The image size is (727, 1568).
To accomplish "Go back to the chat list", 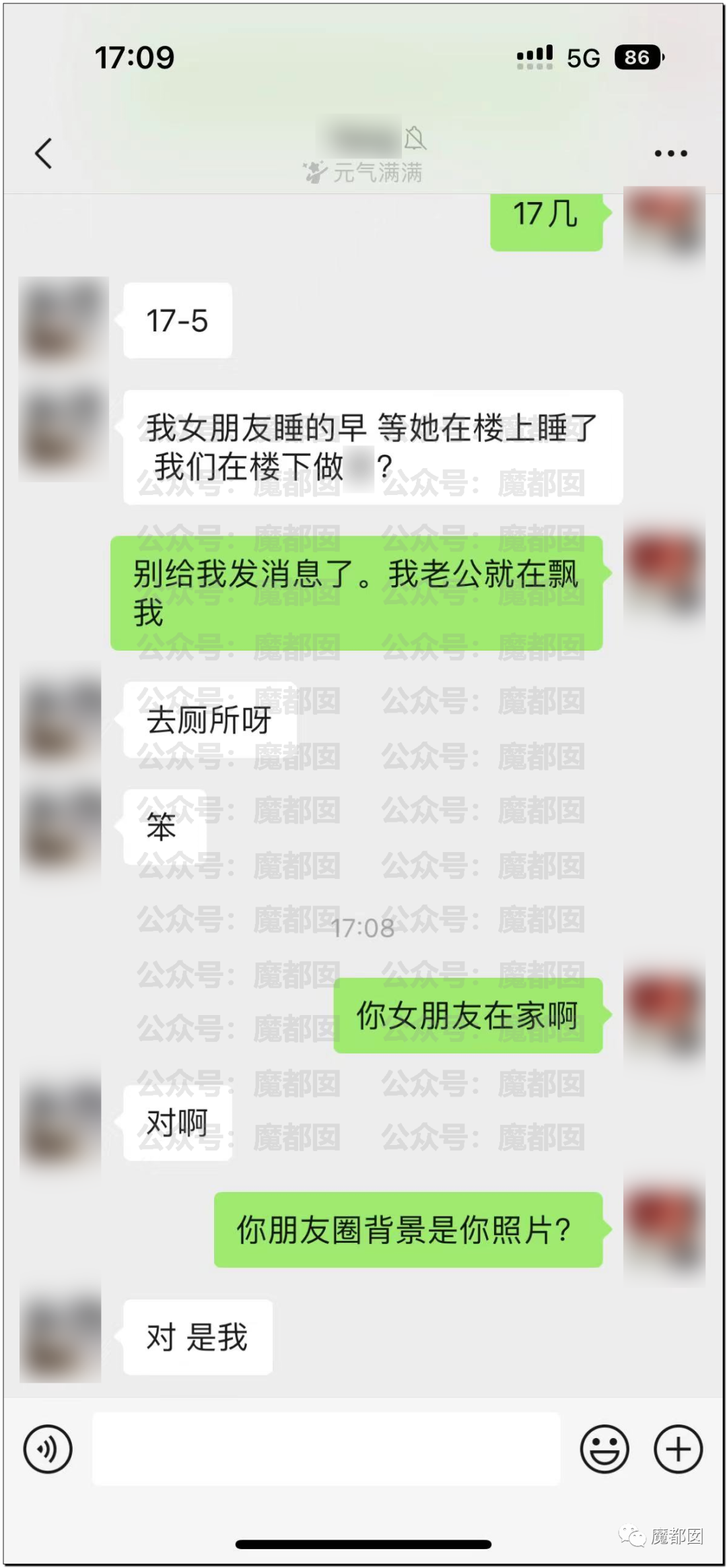I will coord(44,154).
